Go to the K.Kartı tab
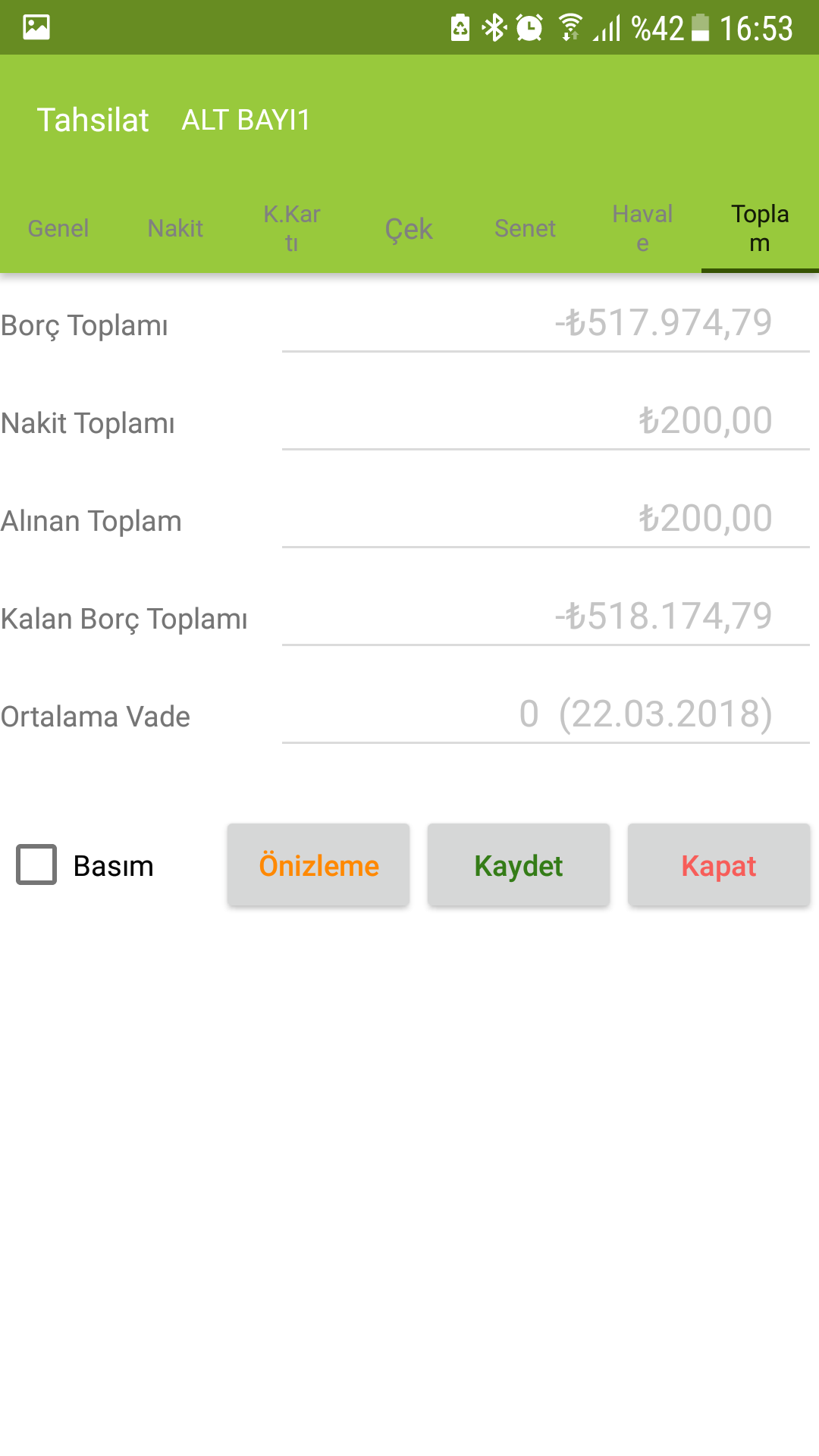Image resolution: width=819 pixels, height=1456 pixels. [x=292, y=228]
